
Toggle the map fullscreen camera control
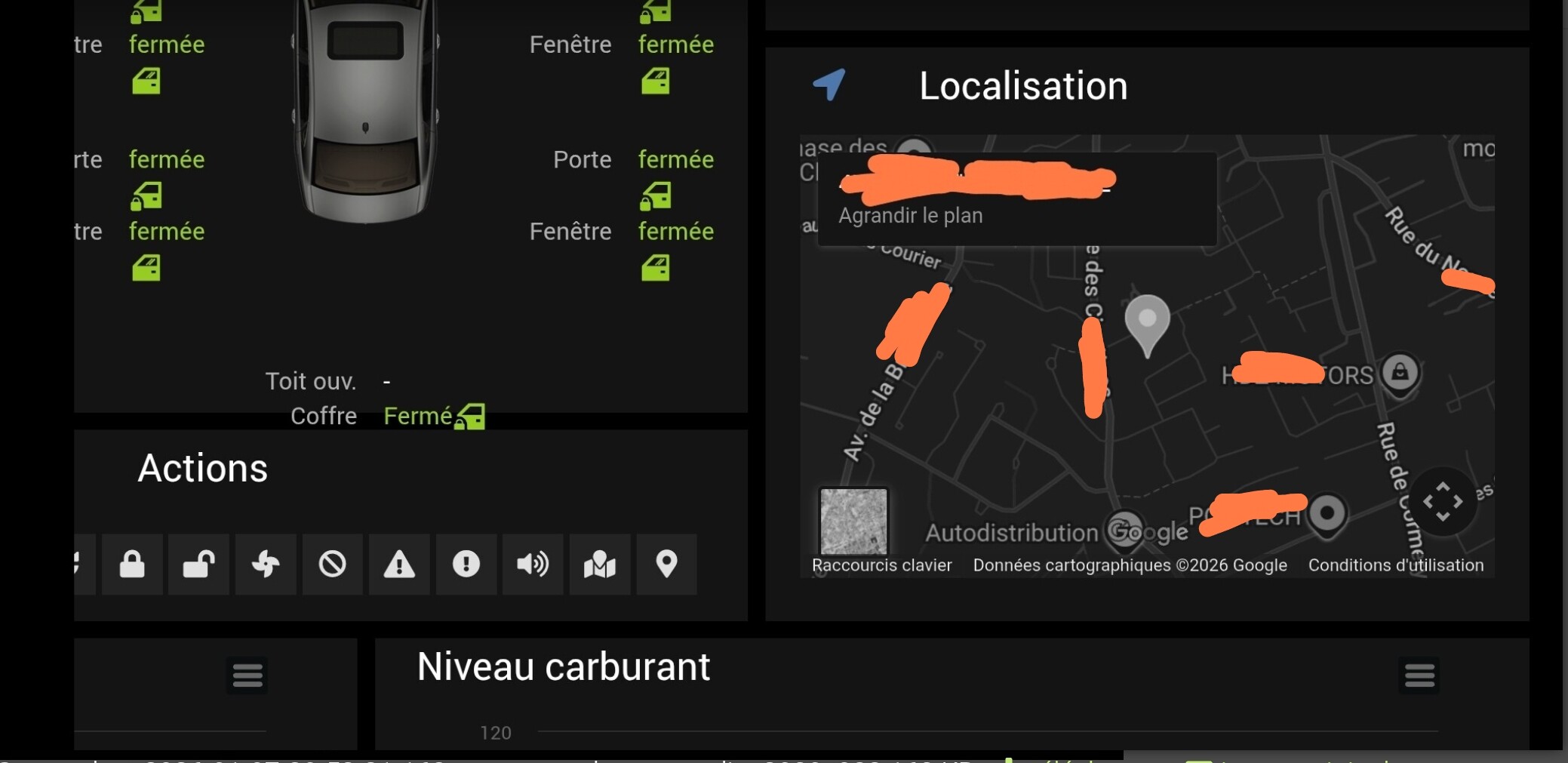1442,502
